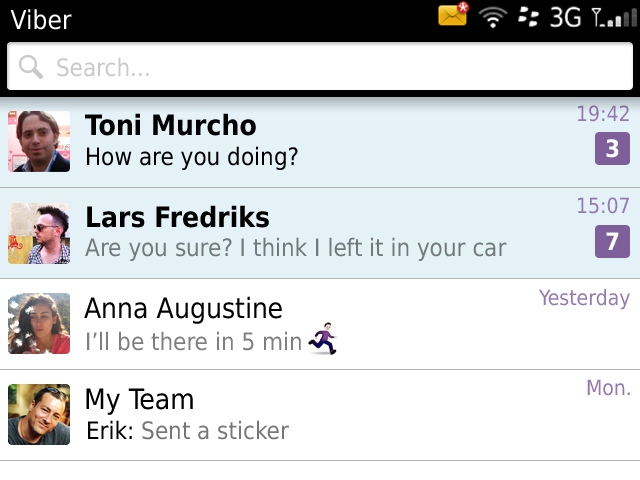640x480 pixels.
Task: Open the conversation with Lars Fredriks
Action: click(320, 232)
